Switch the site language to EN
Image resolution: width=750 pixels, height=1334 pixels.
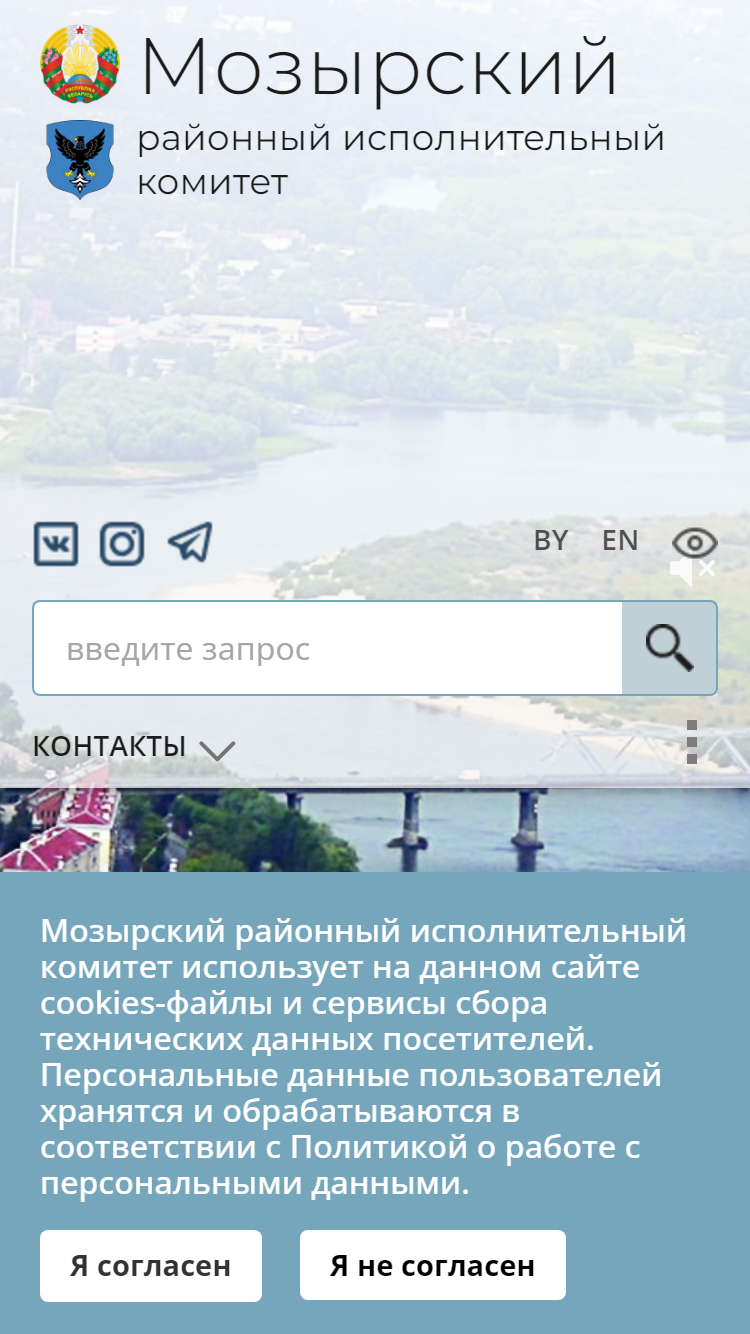(620, 541)
